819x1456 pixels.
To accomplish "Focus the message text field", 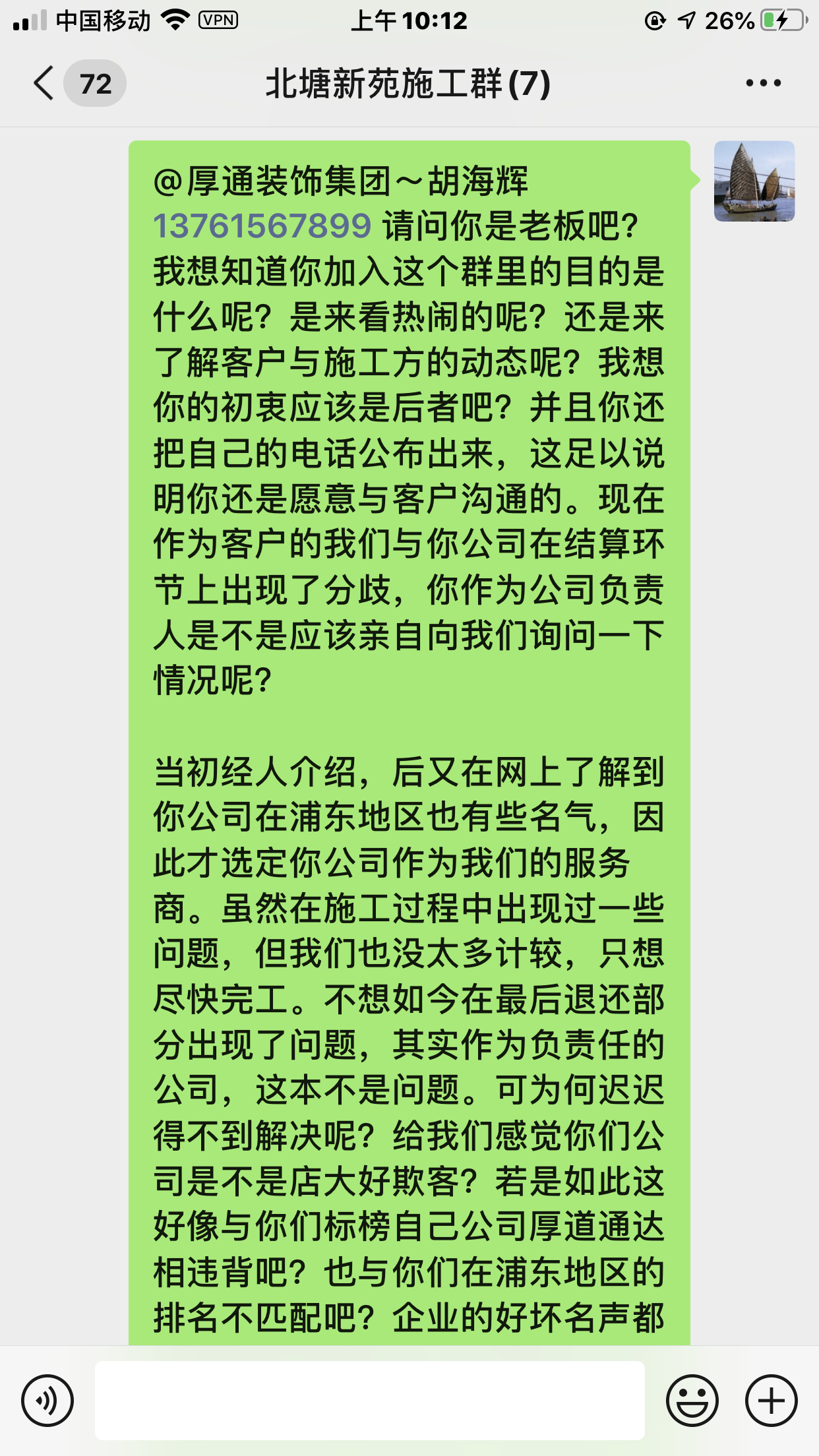I will coord(369,1400).
